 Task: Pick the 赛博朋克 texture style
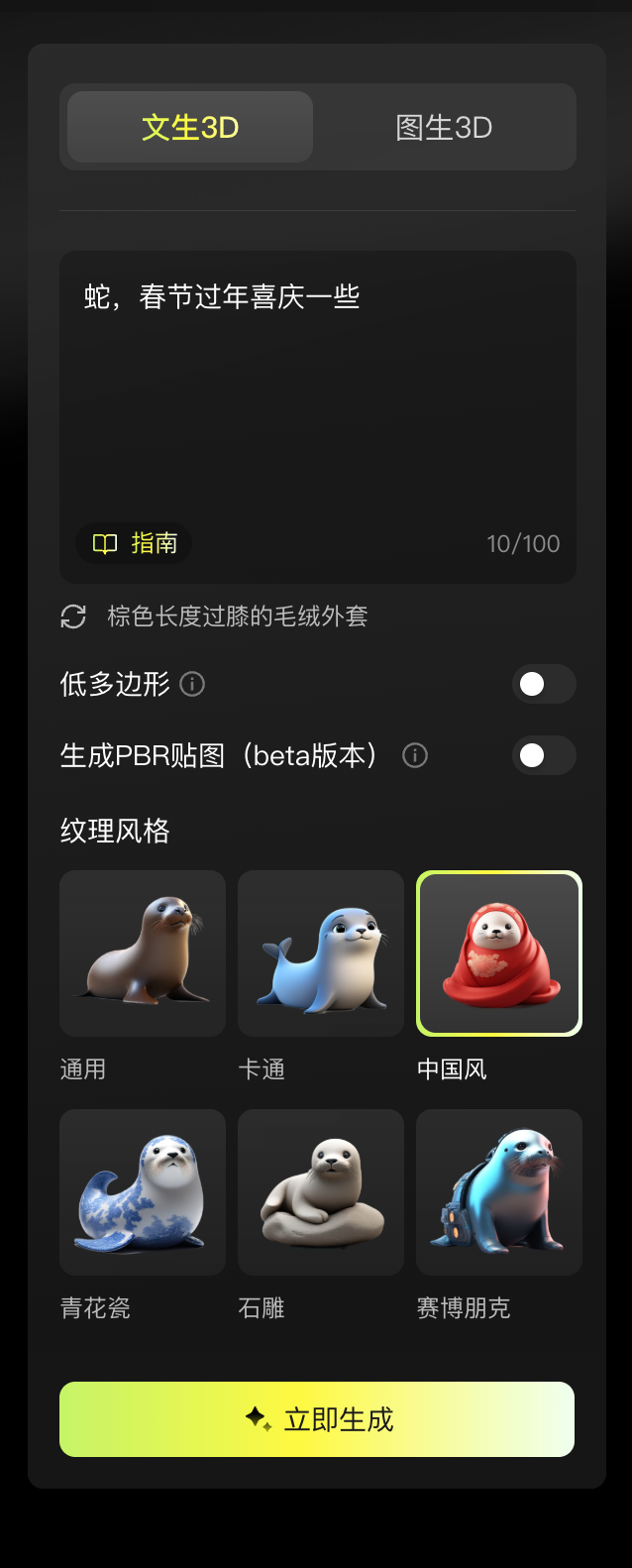[x=499, y=1192]
